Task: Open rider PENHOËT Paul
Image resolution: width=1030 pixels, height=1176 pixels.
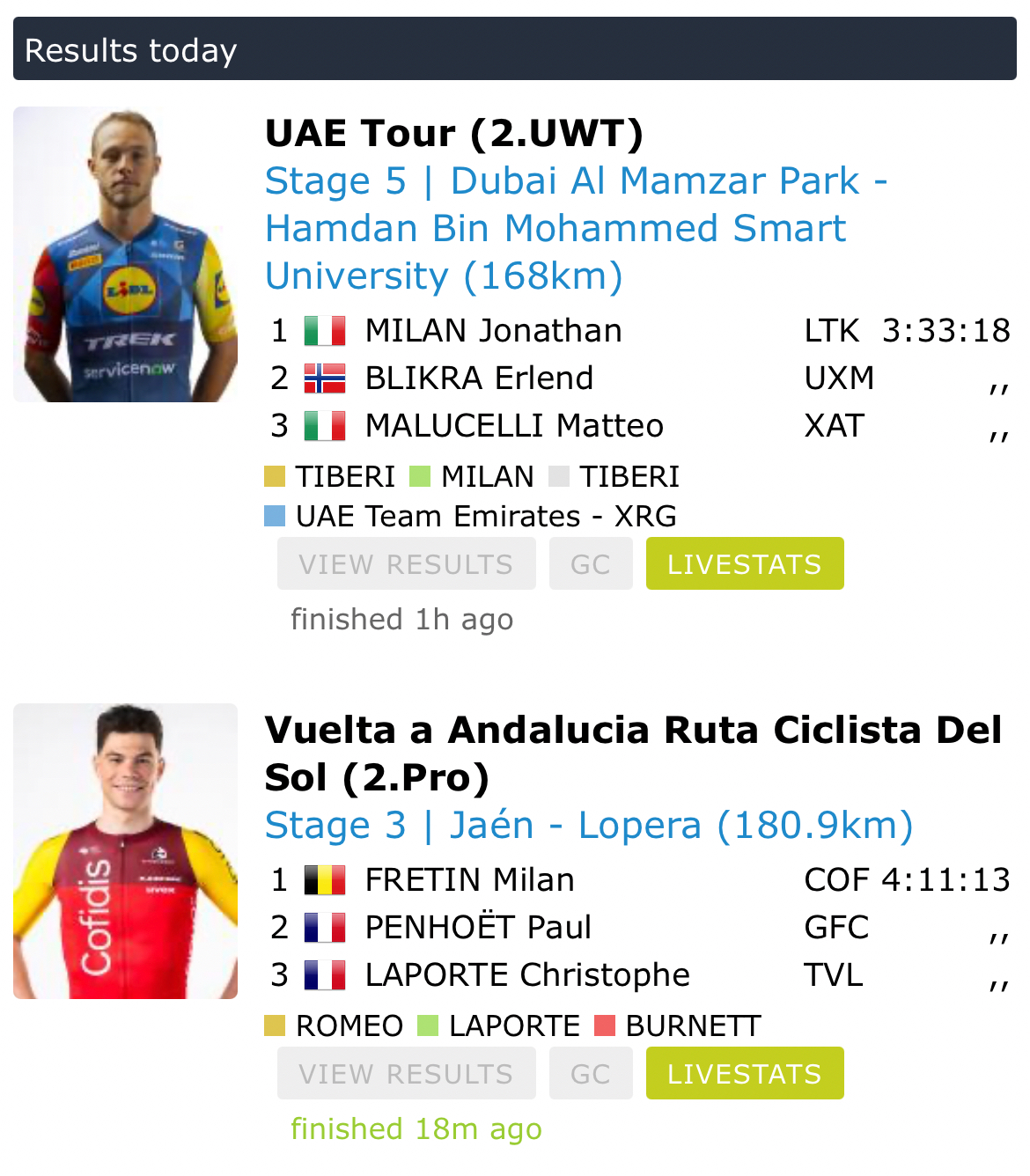Action: pyautogui.click(x=478, y=928)
